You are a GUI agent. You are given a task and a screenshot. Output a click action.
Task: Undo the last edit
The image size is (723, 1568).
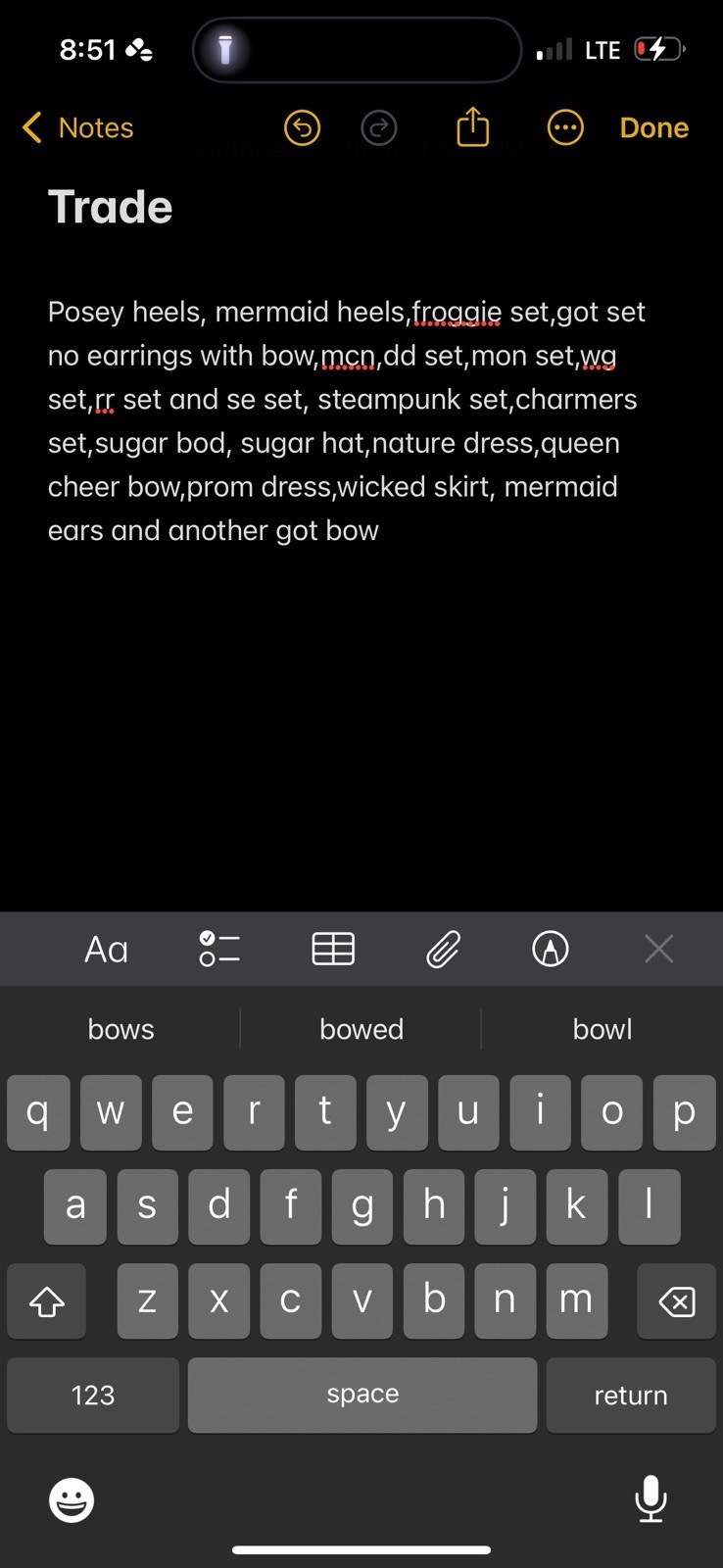point(302,127)
